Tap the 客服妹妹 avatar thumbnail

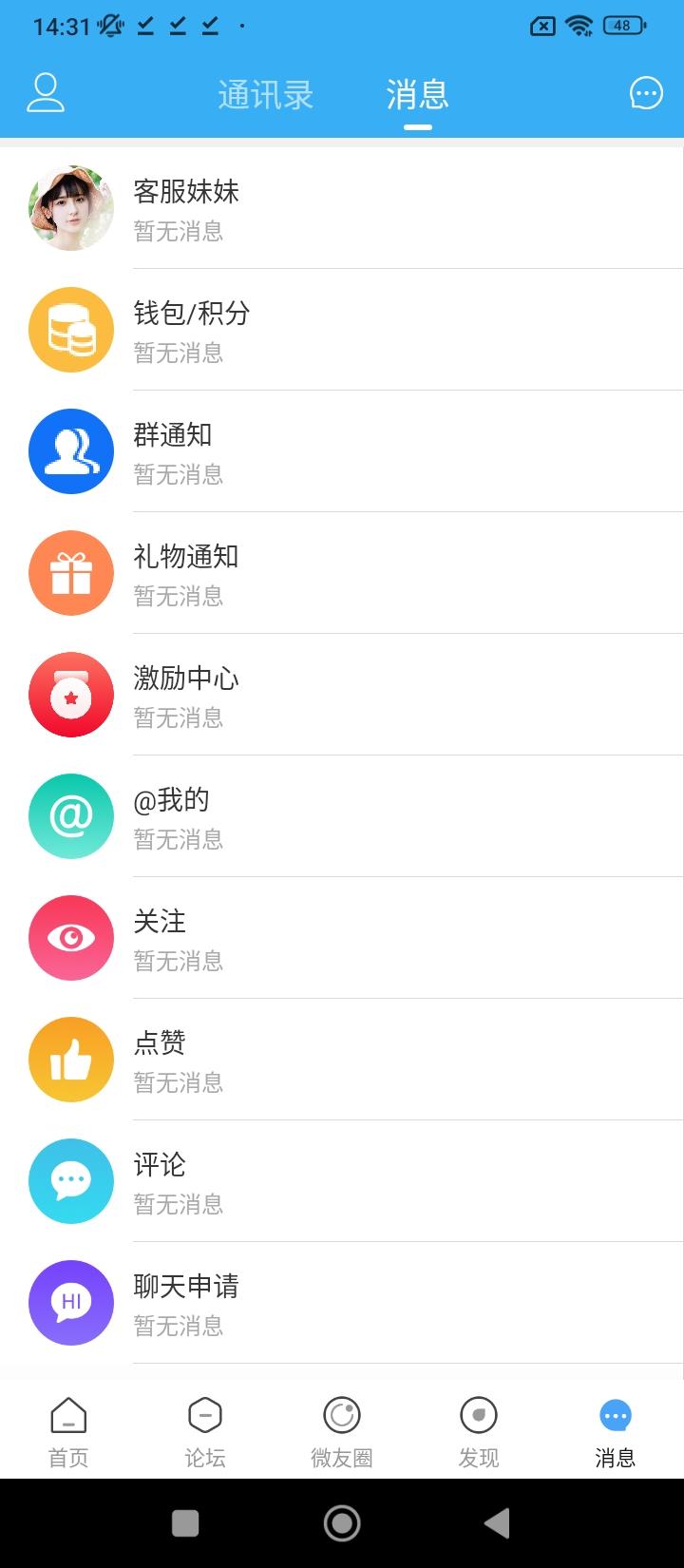(71, 207)
